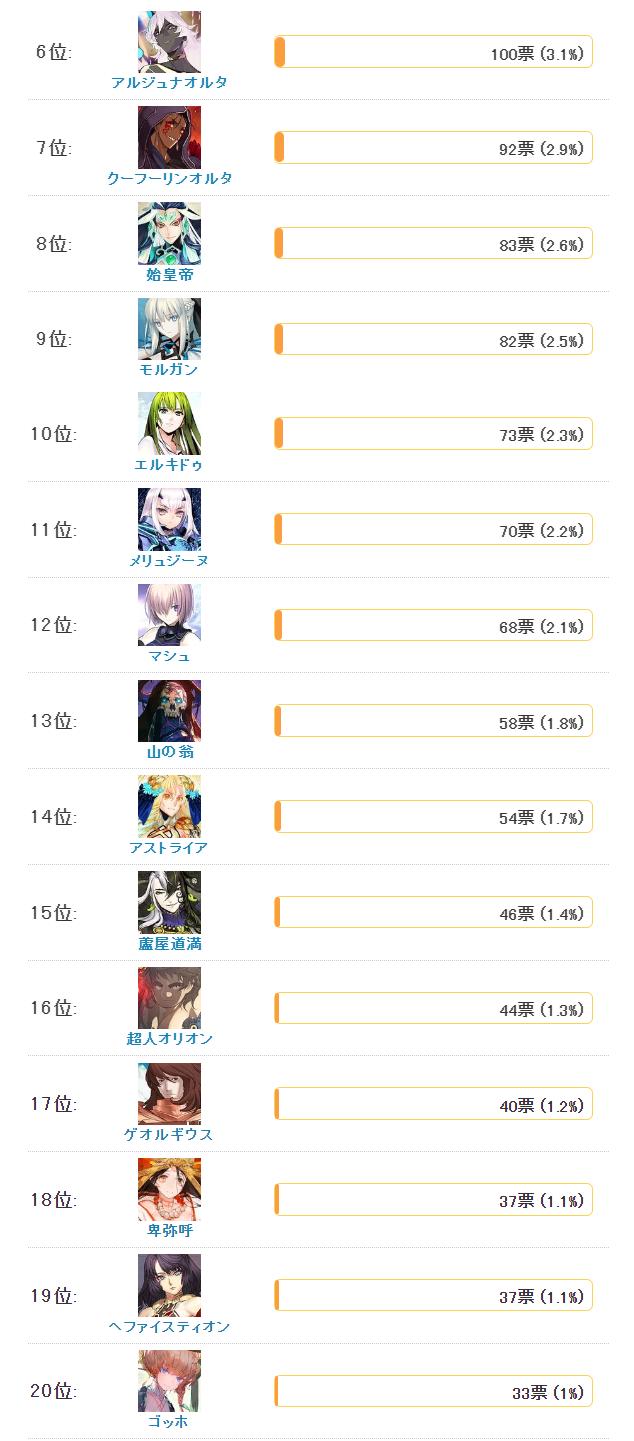Open the アストライア character link
The image size is (634, 1441).
coord(169,848)
